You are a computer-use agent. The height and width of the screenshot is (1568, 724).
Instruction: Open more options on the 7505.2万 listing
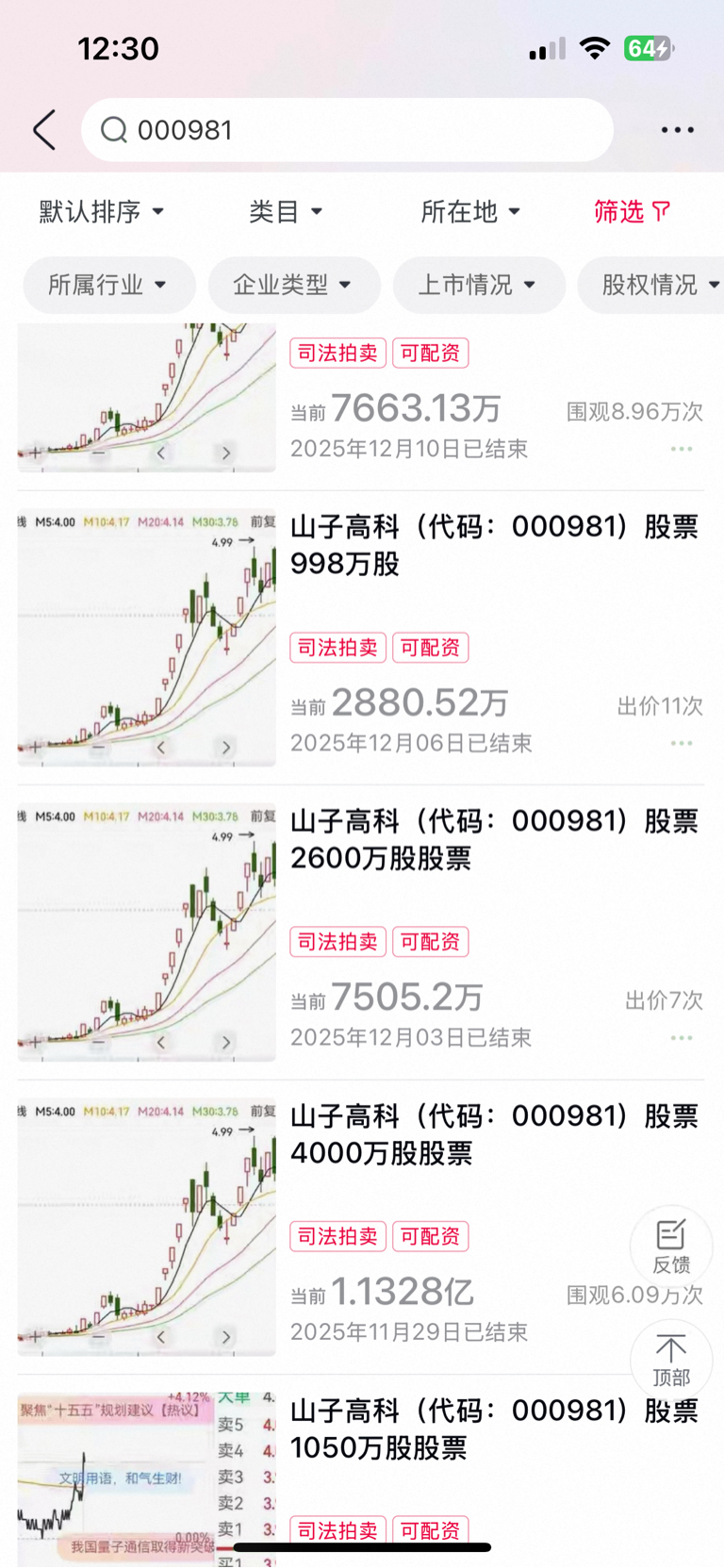(x=681, y=1038)
